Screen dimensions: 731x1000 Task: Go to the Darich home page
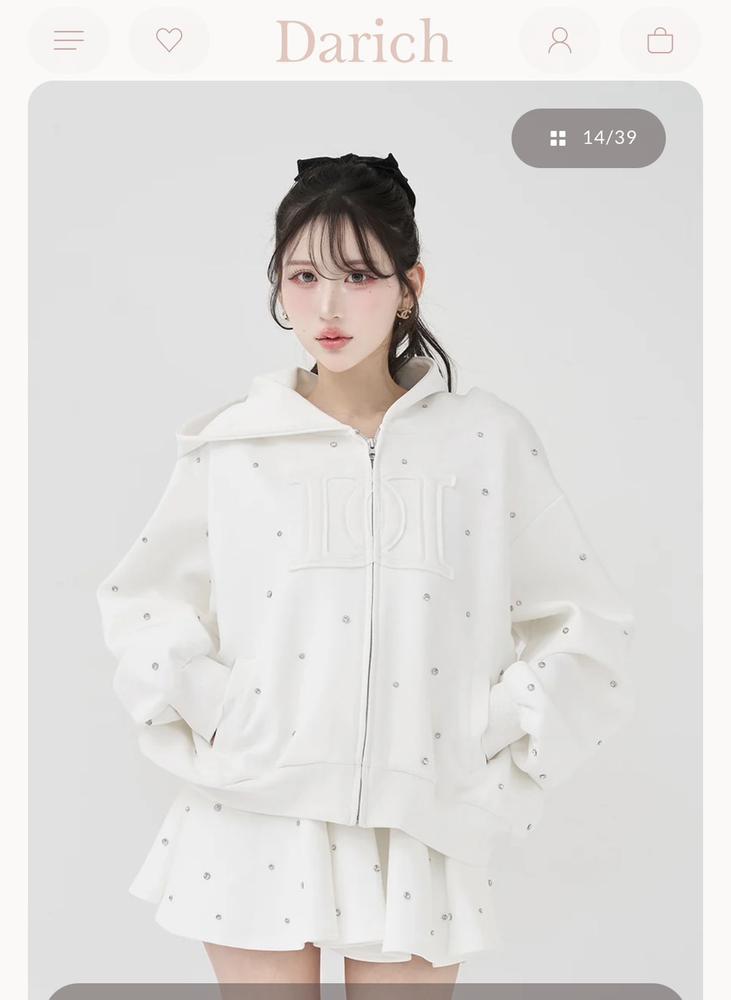click(x=364, y=42)
